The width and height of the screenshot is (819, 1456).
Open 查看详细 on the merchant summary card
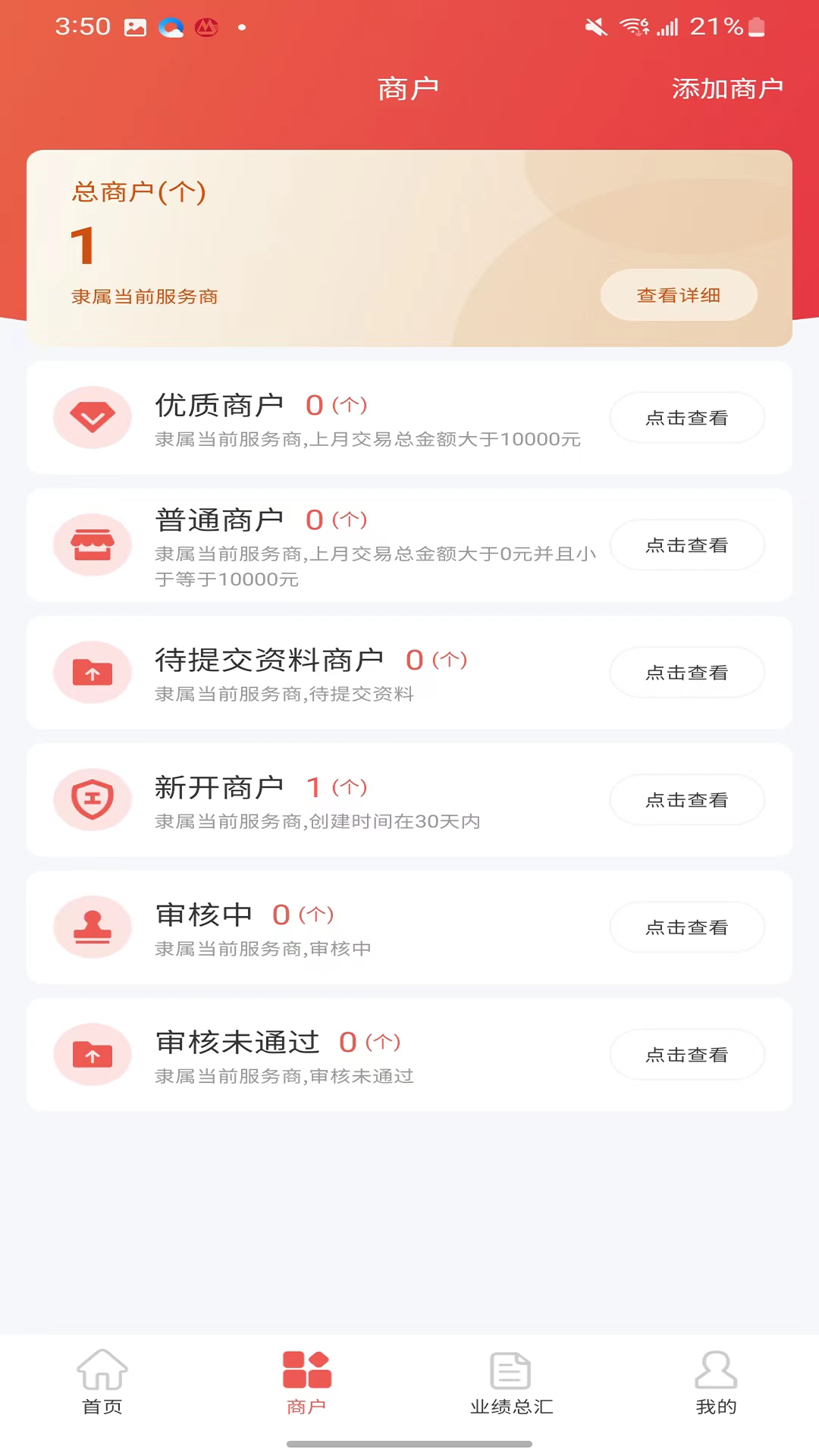(679, 295)
